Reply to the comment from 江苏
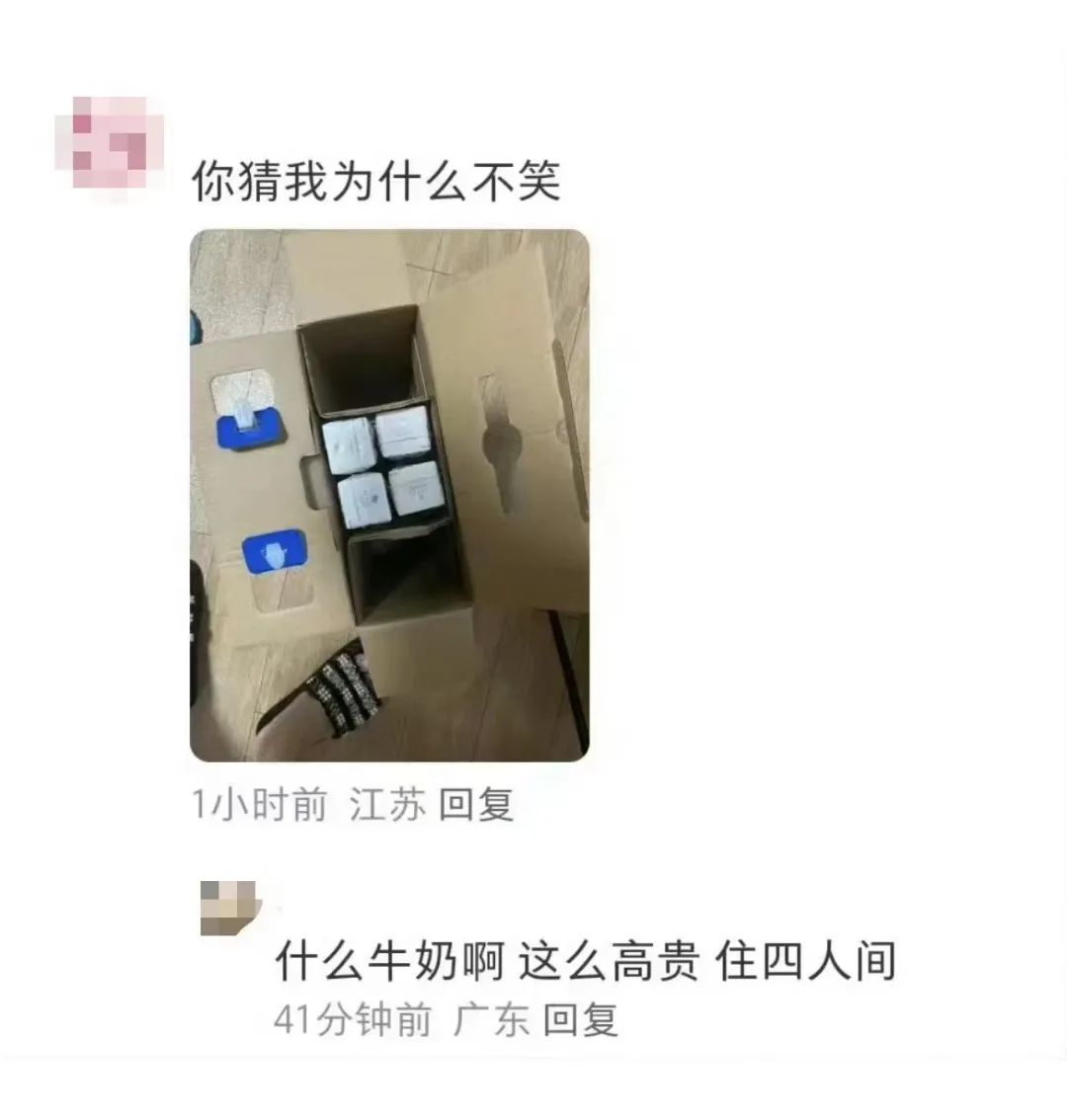The height and width of the screenshot is (1120, 1067). tap(476, 806)
